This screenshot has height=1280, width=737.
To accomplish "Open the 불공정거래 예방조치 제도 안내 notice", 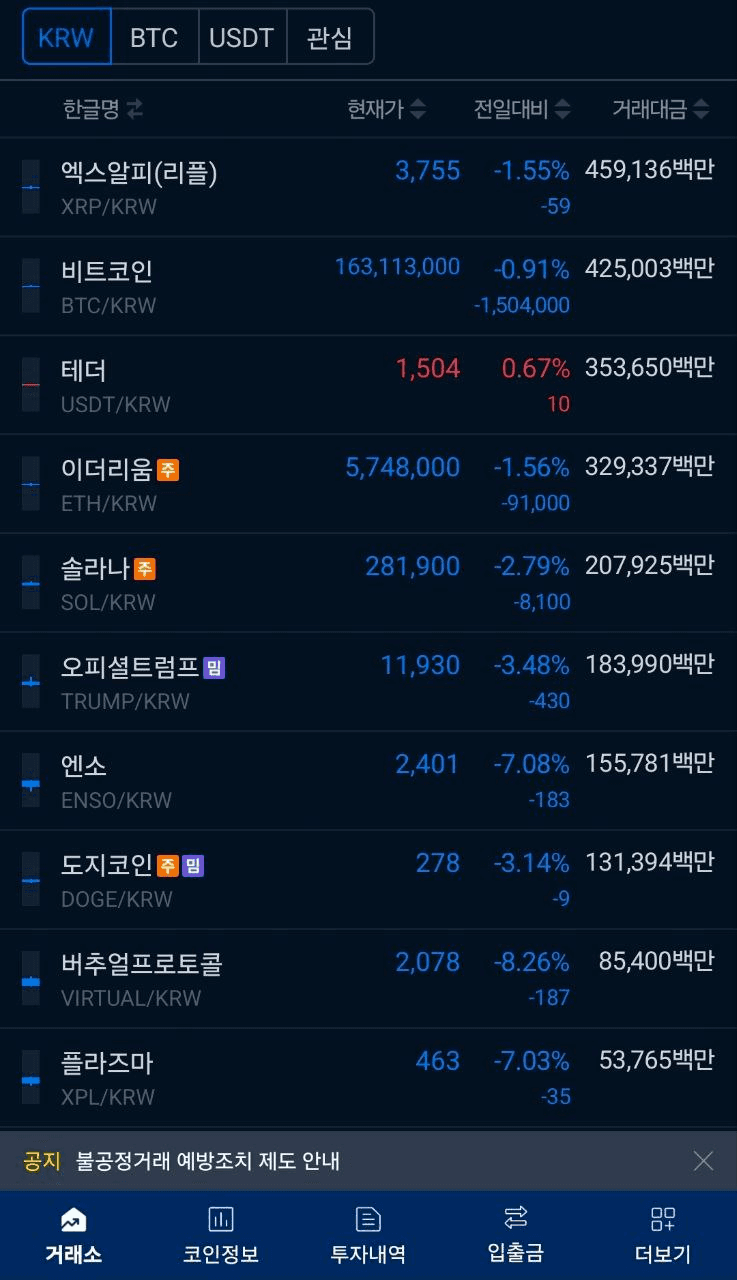I will 208,1161.
